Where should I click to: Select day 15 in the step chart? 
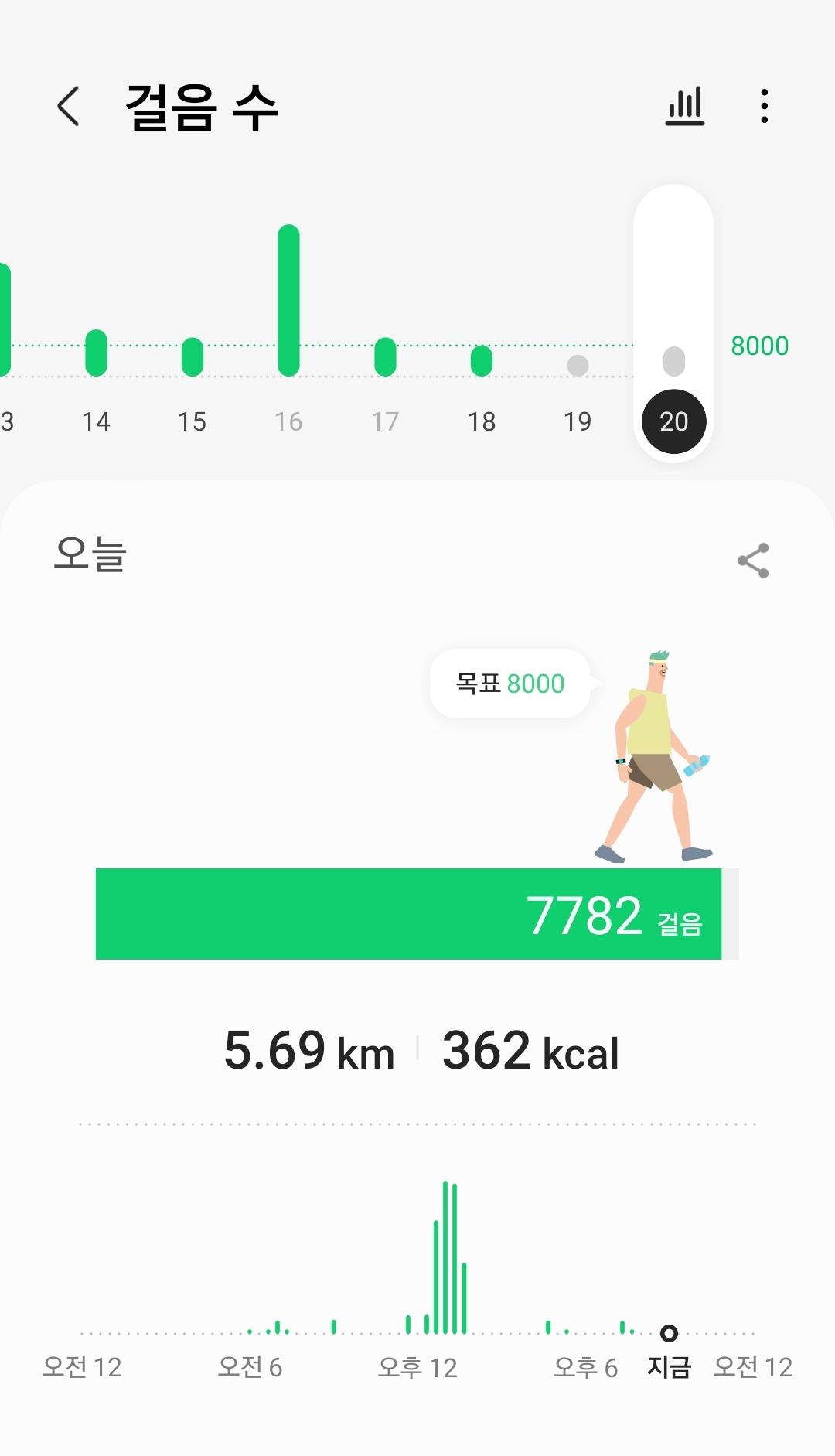pyautogui.click(x=192, y=421)
